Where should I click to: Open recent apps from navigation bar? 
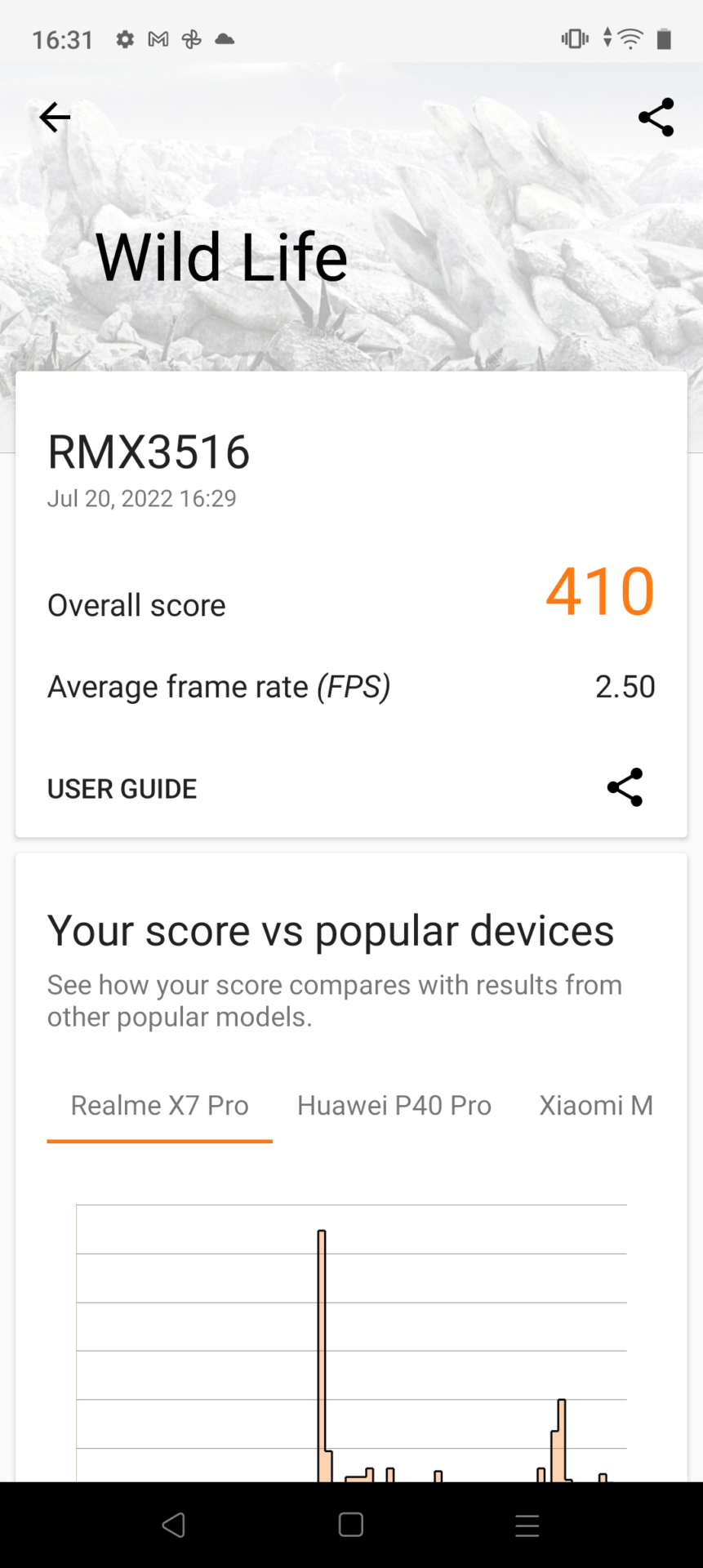[x=527, y=1525]
